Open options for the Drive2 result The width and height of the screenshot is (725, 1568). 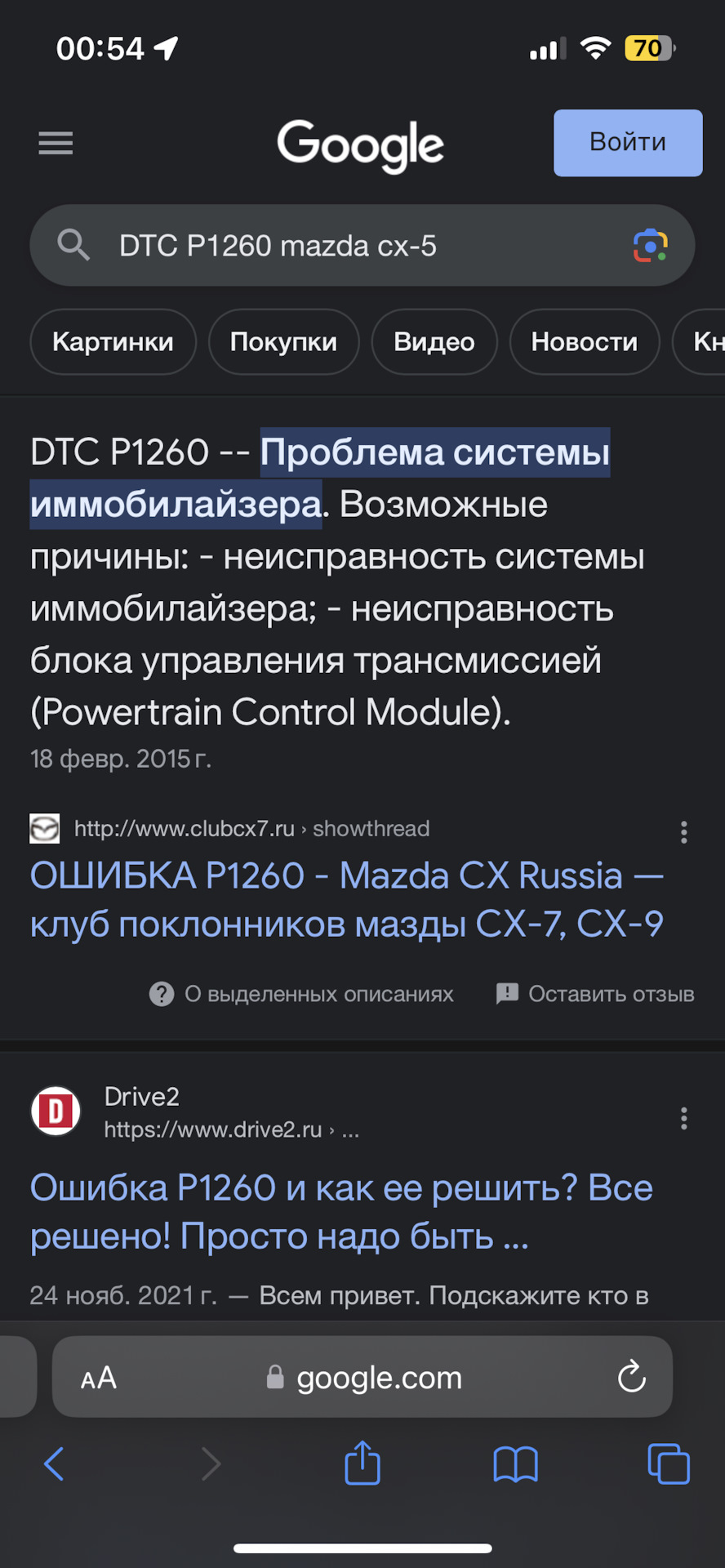683,1118
